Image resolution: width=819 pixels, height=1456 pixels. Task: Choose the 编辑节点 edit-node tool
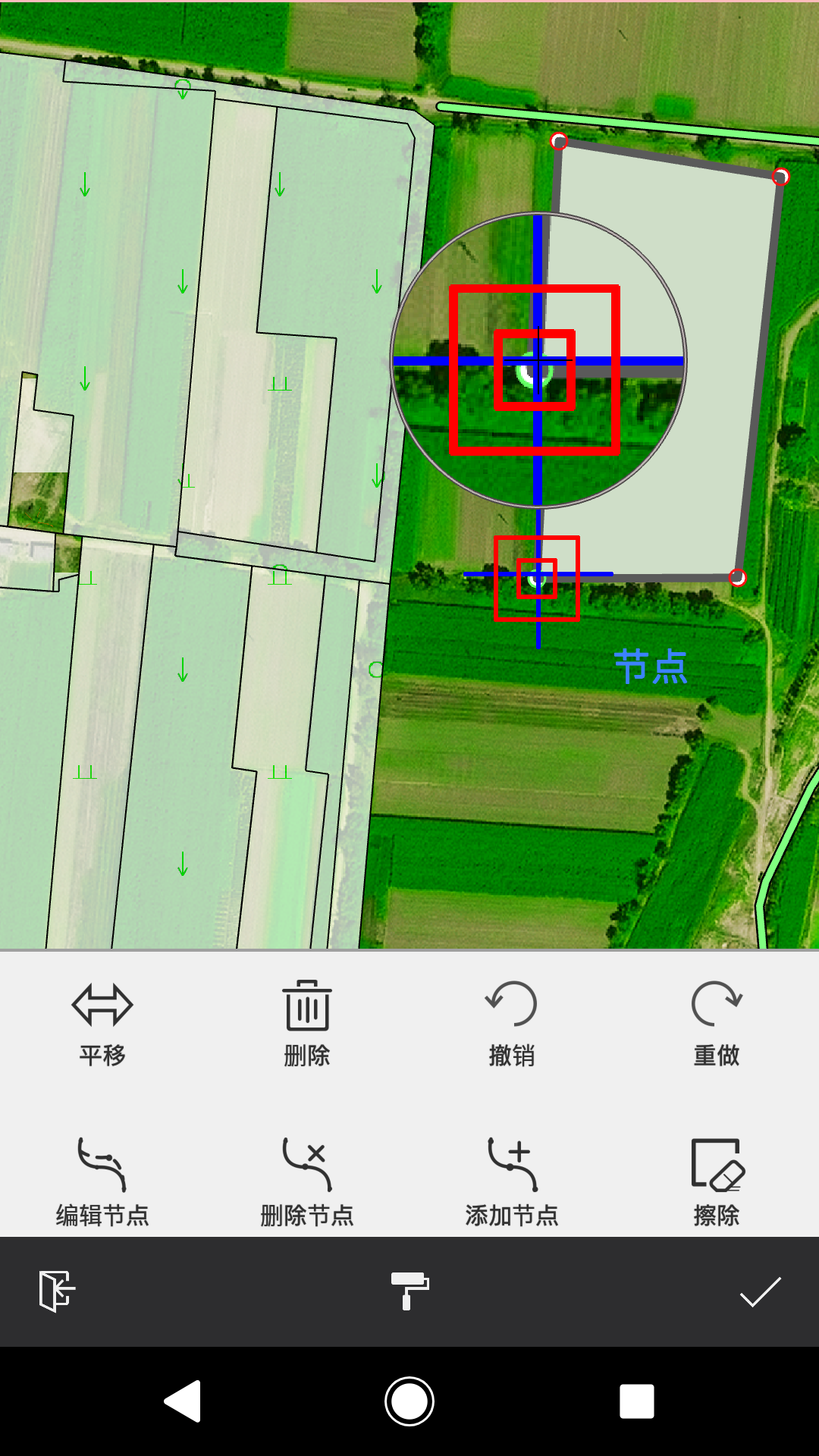coord(102,1181)
